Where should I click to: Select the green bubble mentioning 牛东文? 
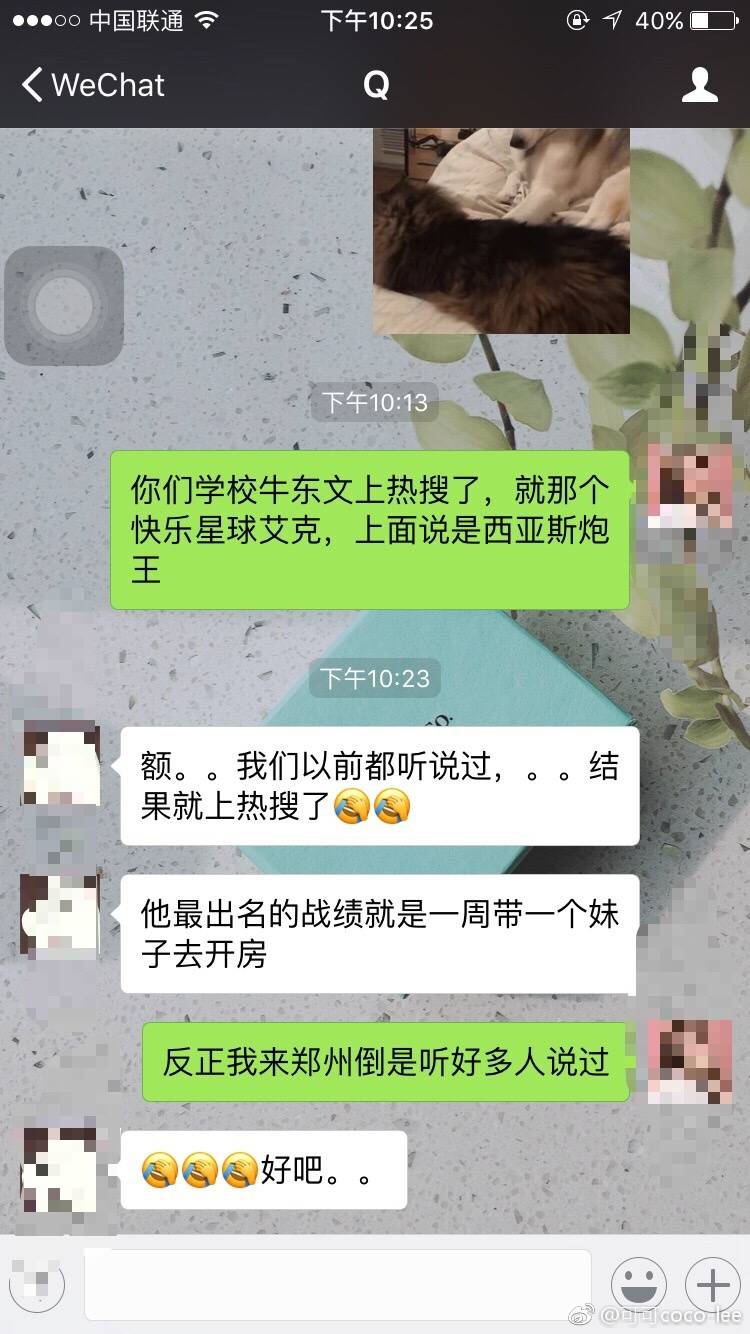coord(370,530)
